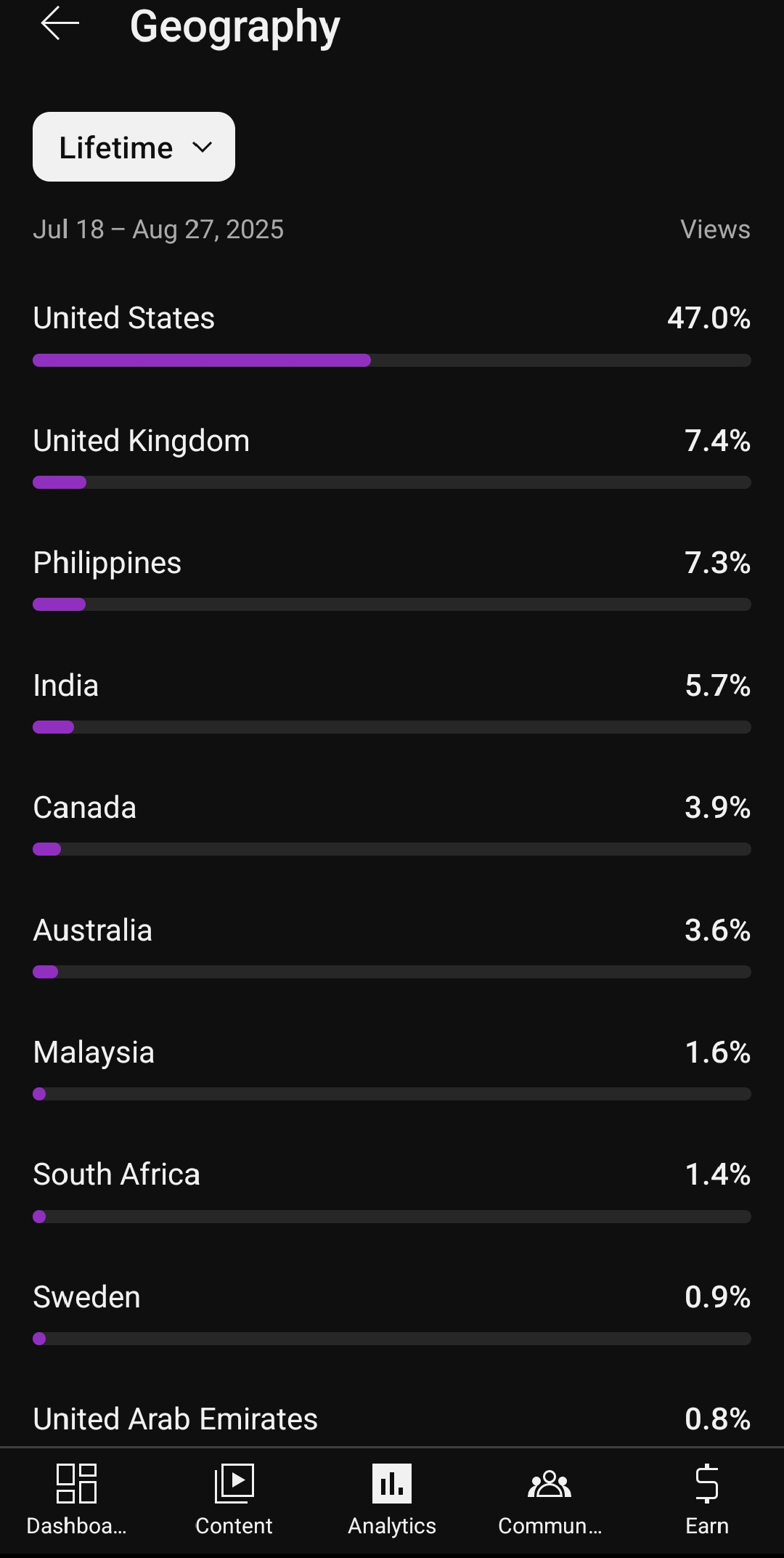Open the Lifetime date range dropdown

[x=134, y=147]
